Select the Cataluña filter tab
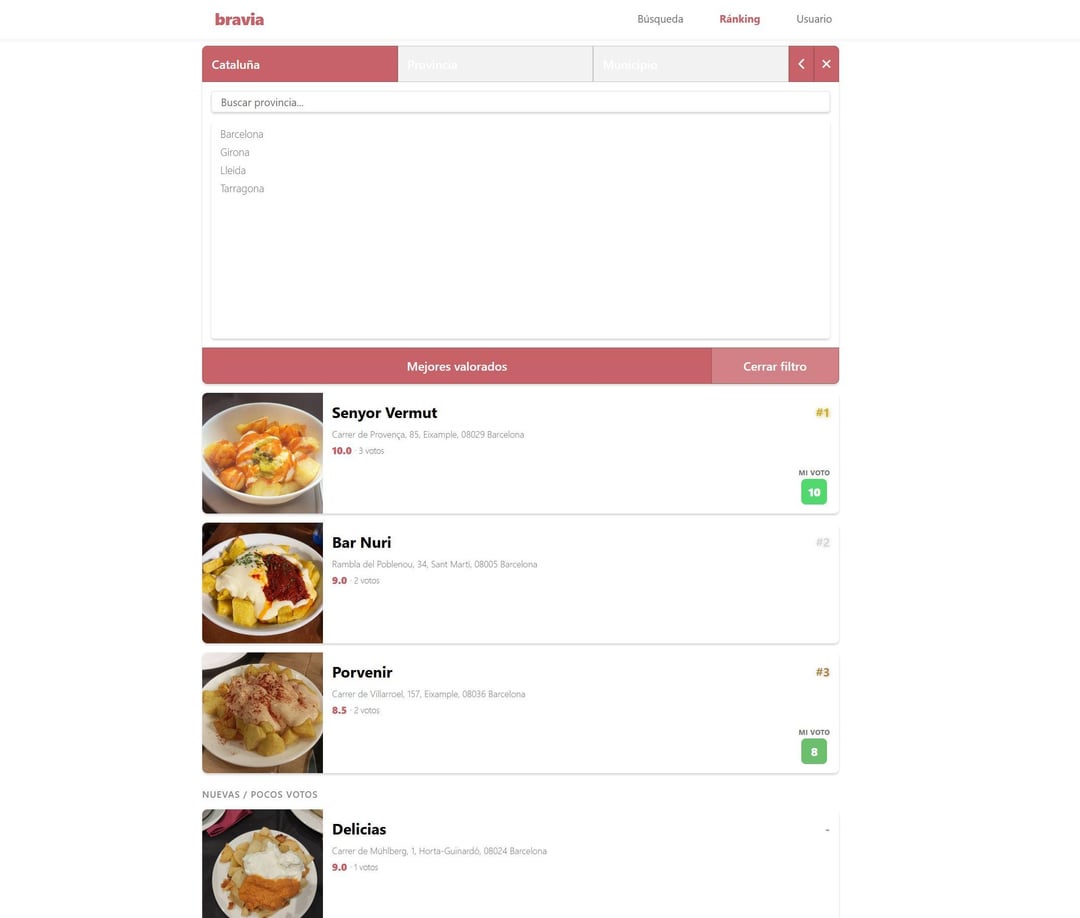Screen dimensions: 1080x918 click(300, 64)
